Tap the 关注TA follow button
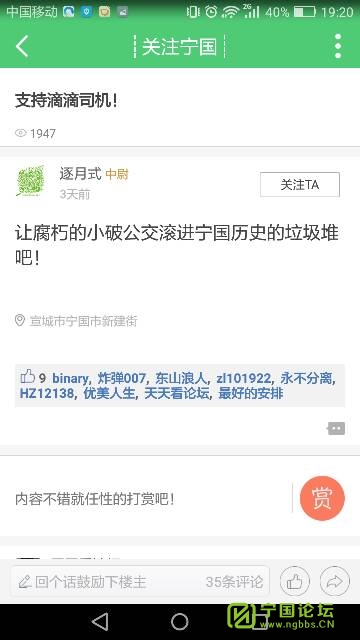The width and height of the screenshot is (360, 640). click(300, 184)
